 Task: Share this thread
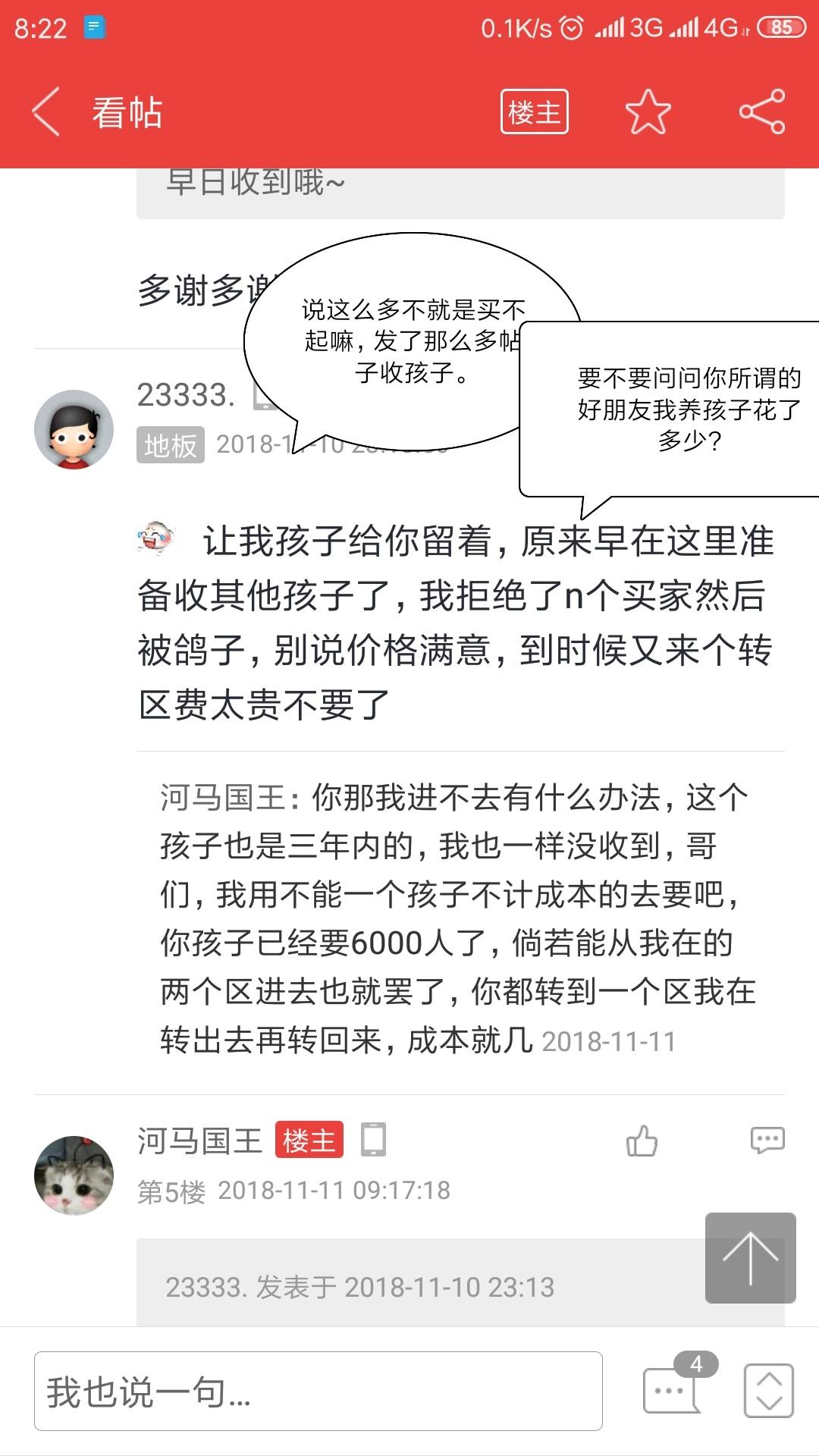click(762, 112)
